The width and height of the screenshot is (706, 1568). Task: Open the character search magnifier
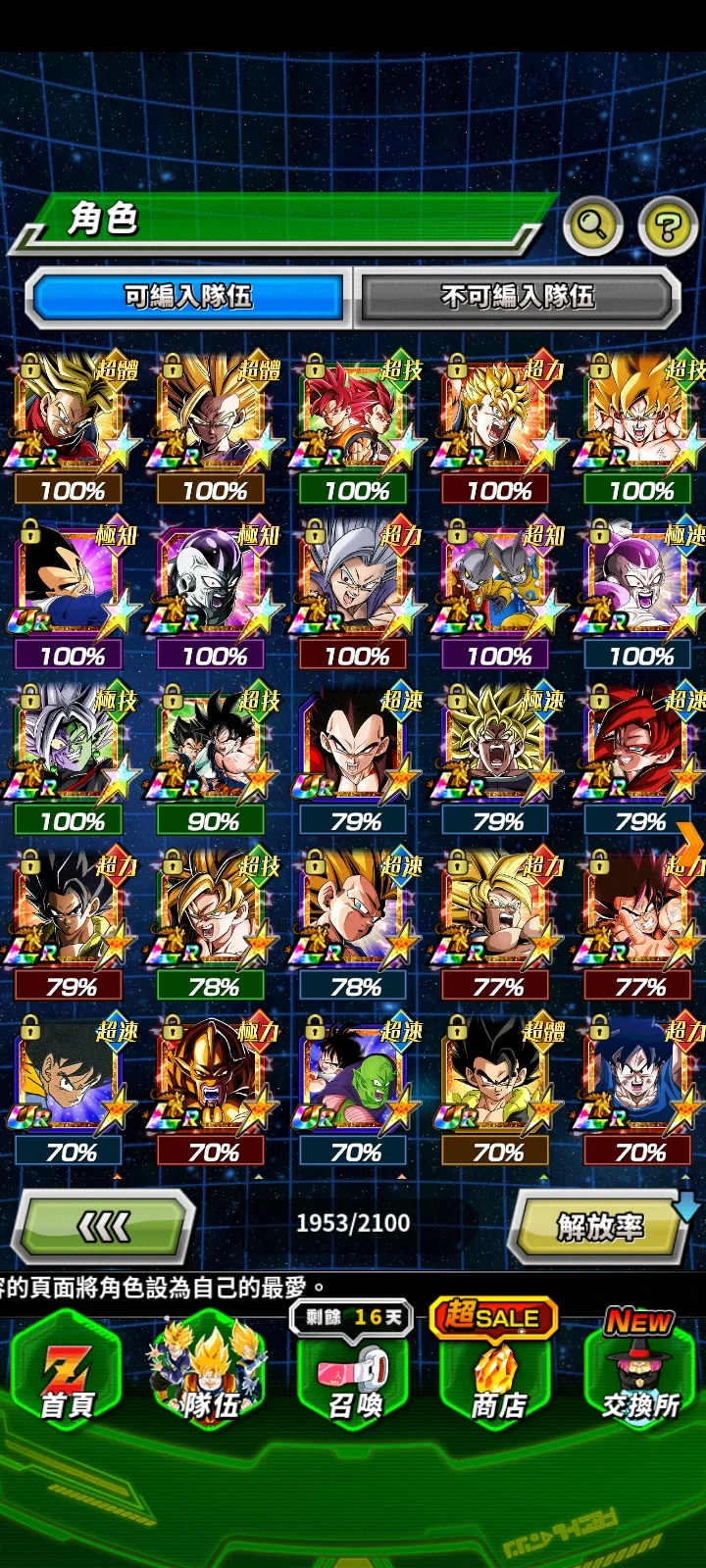pyautogui.click(x=593, y=226)
